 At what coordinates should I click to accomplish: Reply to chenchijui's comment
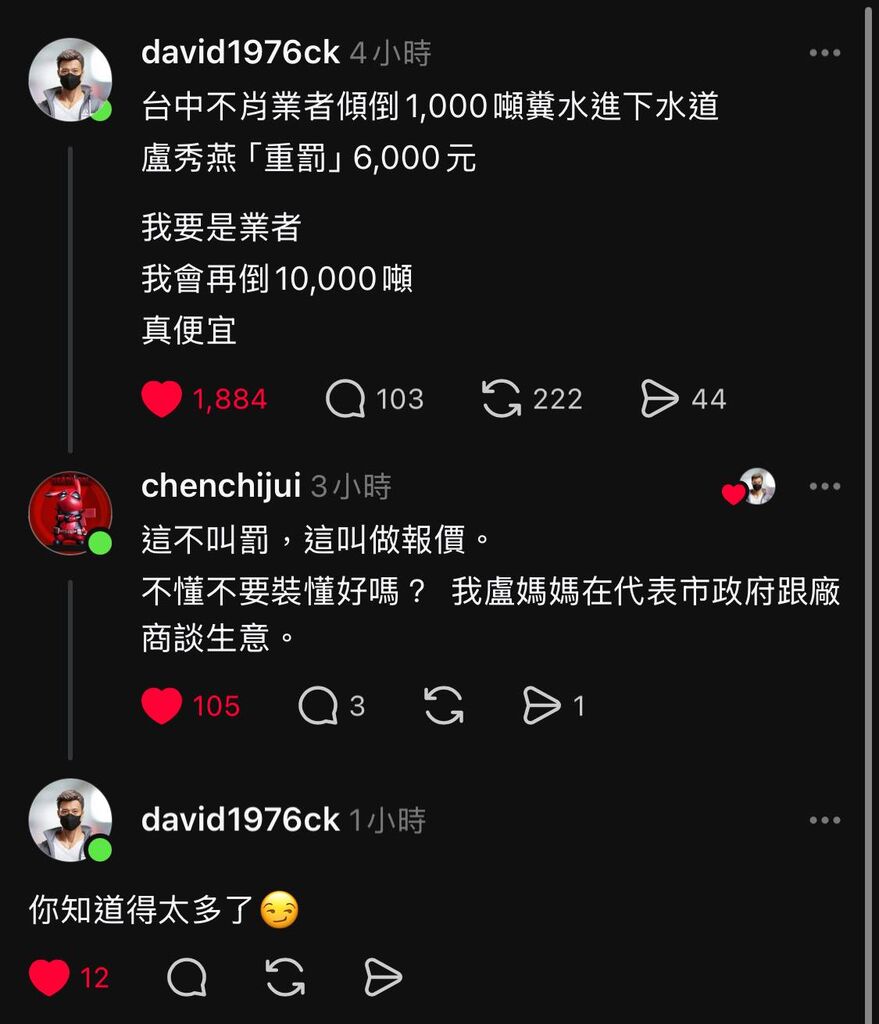tap(318, 706)
